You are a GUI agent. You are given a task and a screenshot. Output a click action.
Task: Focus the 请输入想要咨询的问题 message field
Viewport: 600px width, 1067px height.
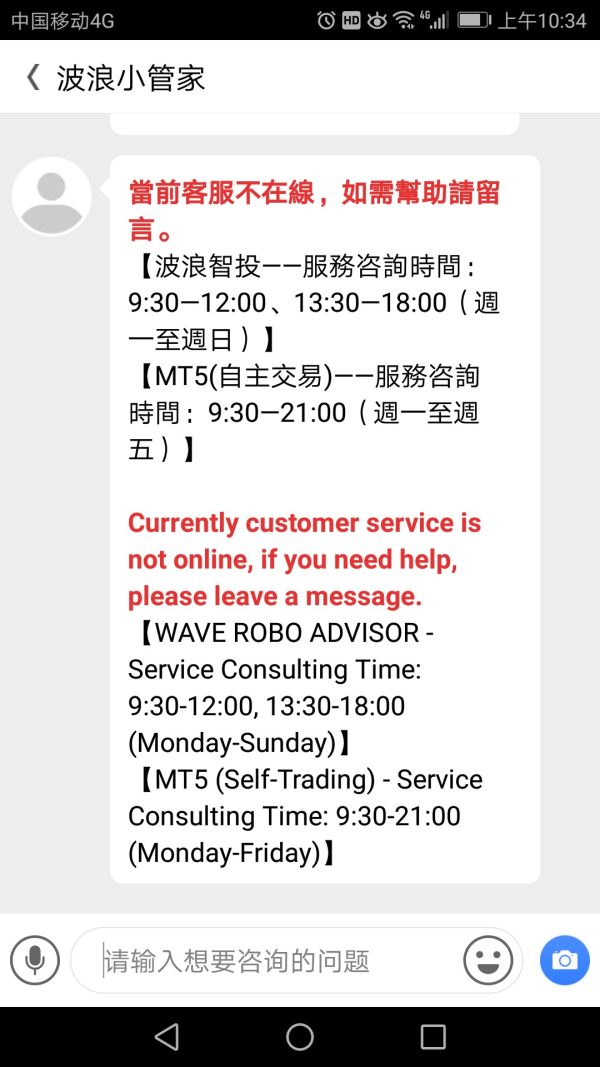pyautogui.click(x=270, y=961)
